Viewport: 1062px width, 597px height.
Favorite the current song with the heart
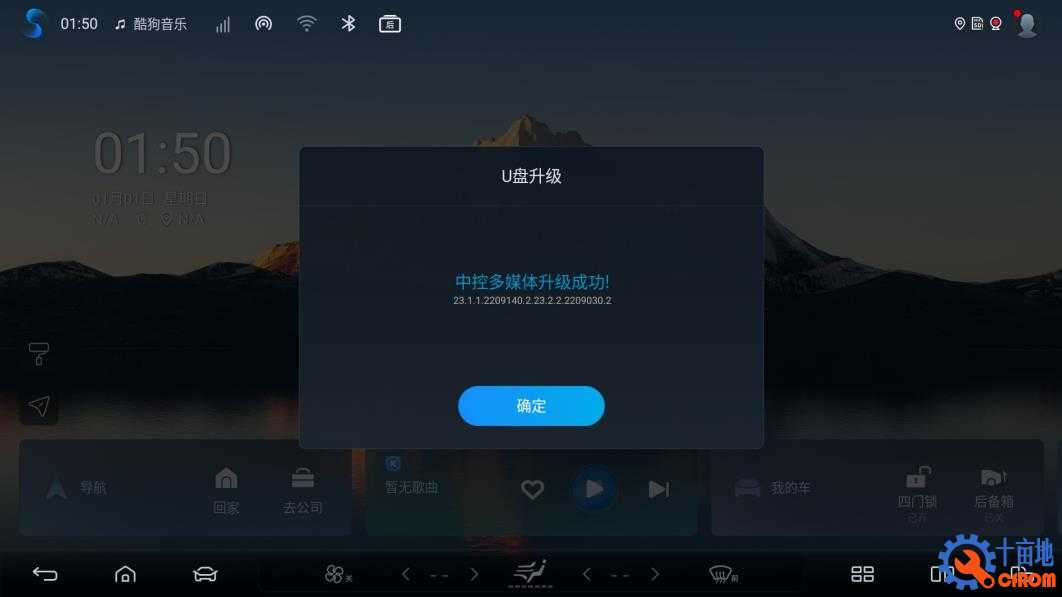click(532, 489)
